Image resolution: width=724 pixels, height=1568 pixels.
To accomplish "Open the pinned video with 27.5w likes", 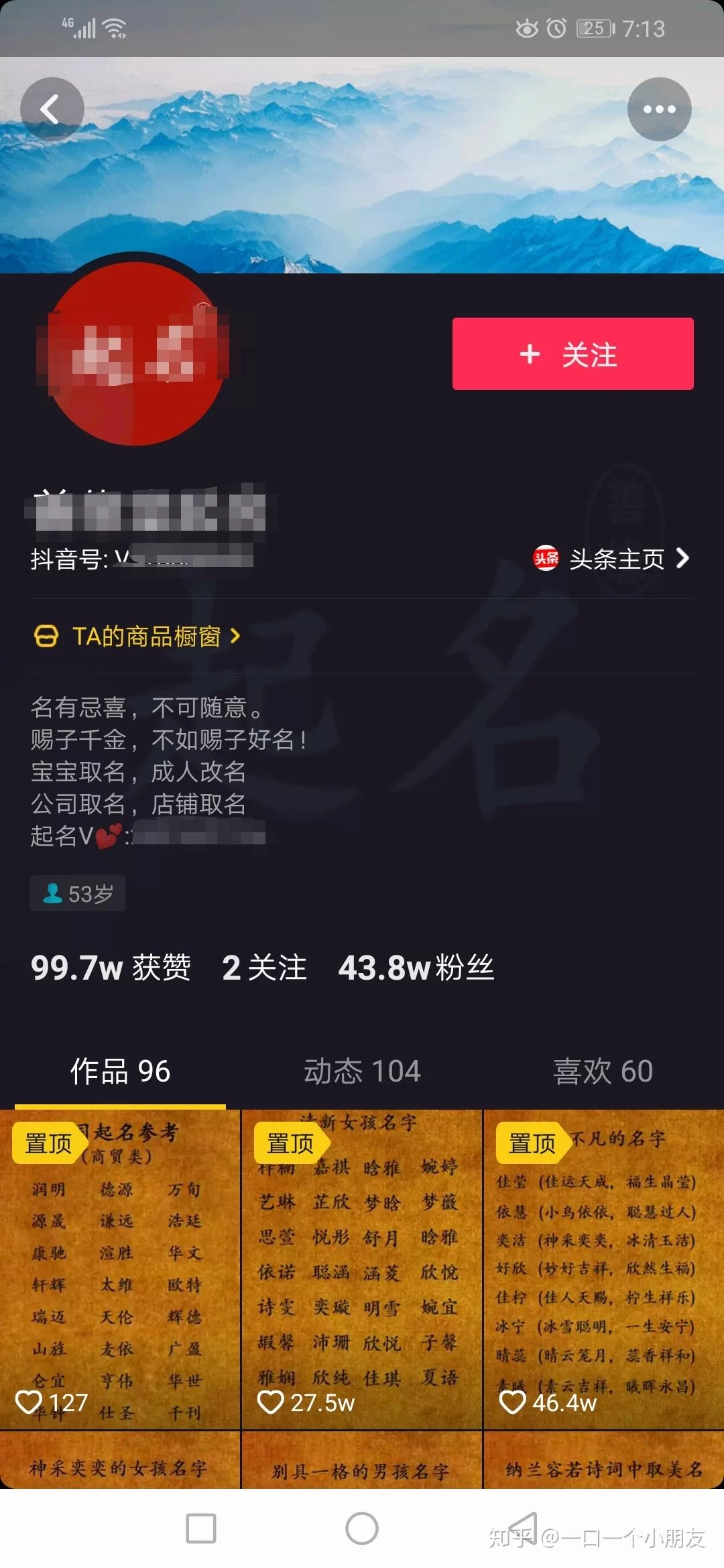I will (362, 1269).
